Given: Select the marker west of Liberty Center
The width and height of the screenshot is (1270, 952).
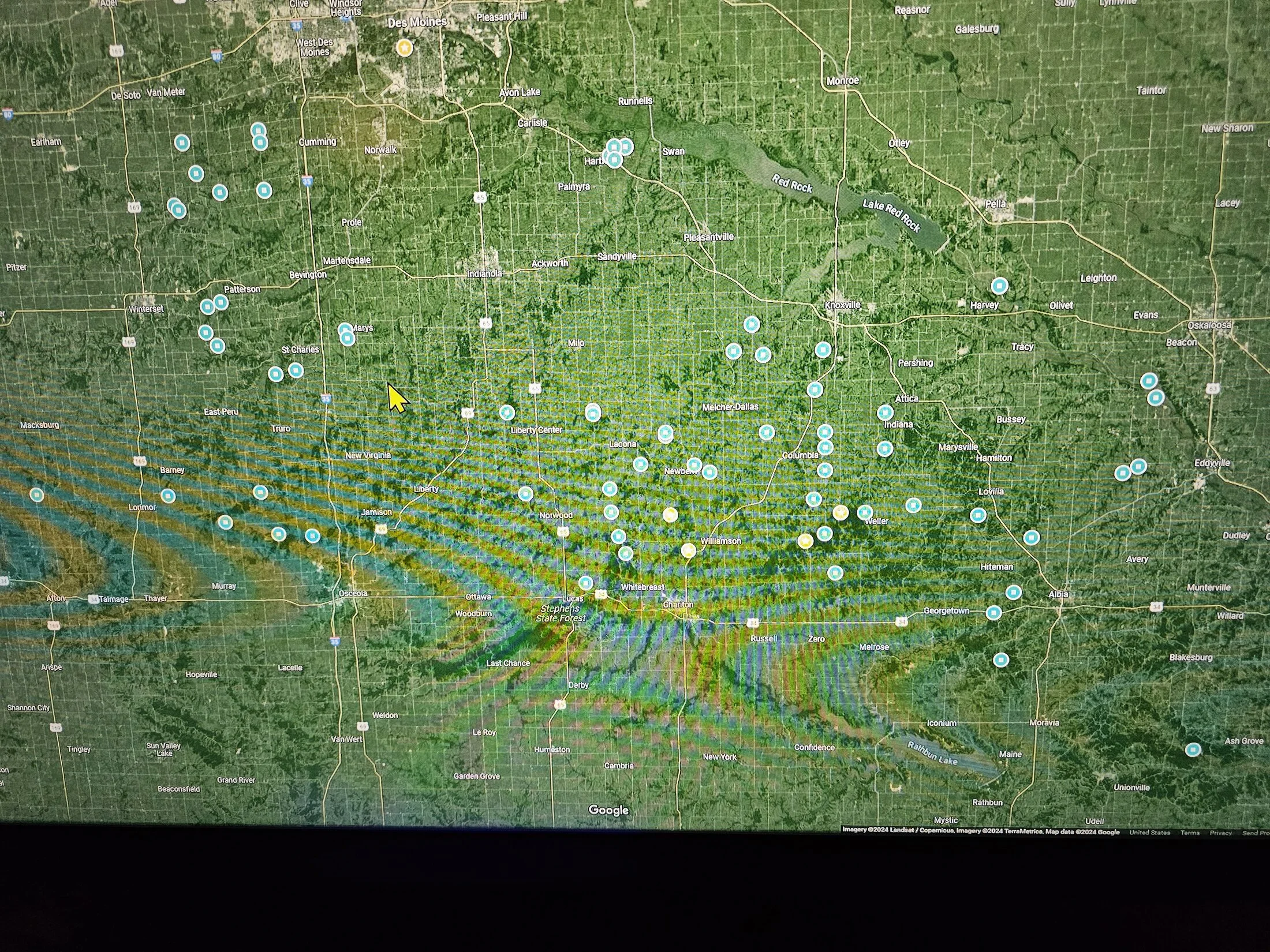Looking at the screenshot, I should (507, 412).
